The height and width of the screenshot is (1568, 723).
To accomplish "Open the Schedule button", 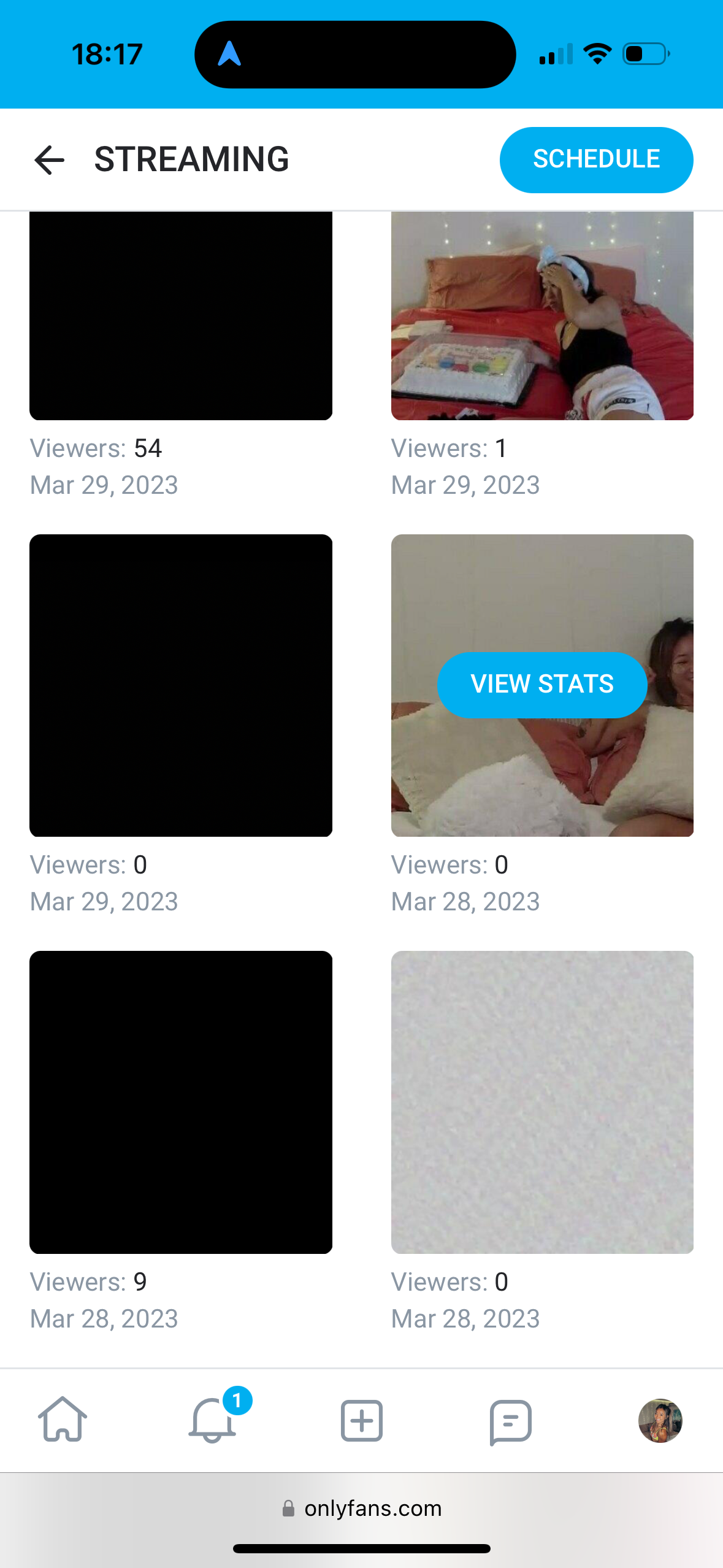I will pos(596,159).
